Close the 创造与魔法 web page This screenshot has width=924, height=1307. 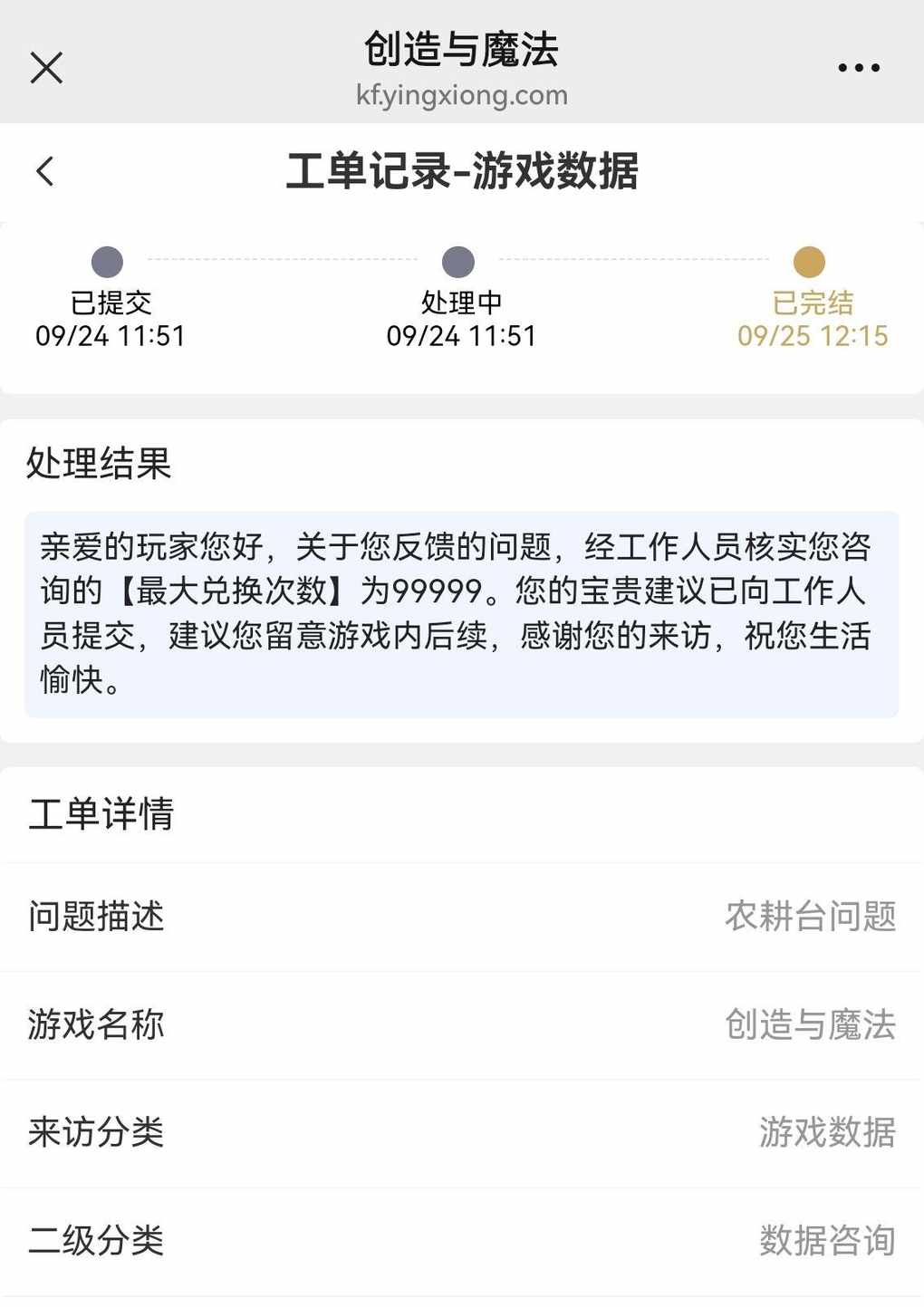pyautogui.click(x=46, y=68)
